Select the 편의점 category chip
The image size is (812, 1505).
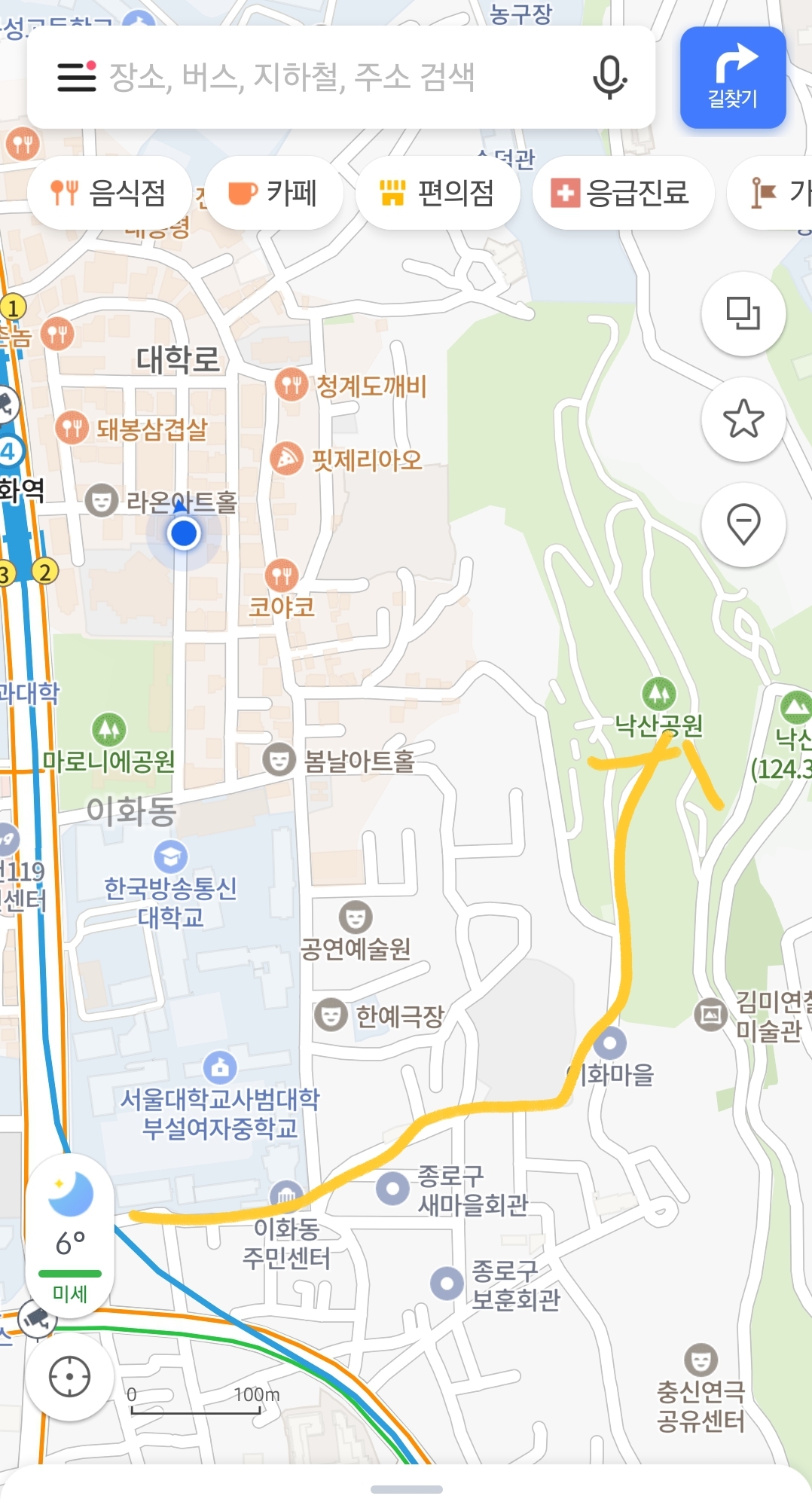437,193
